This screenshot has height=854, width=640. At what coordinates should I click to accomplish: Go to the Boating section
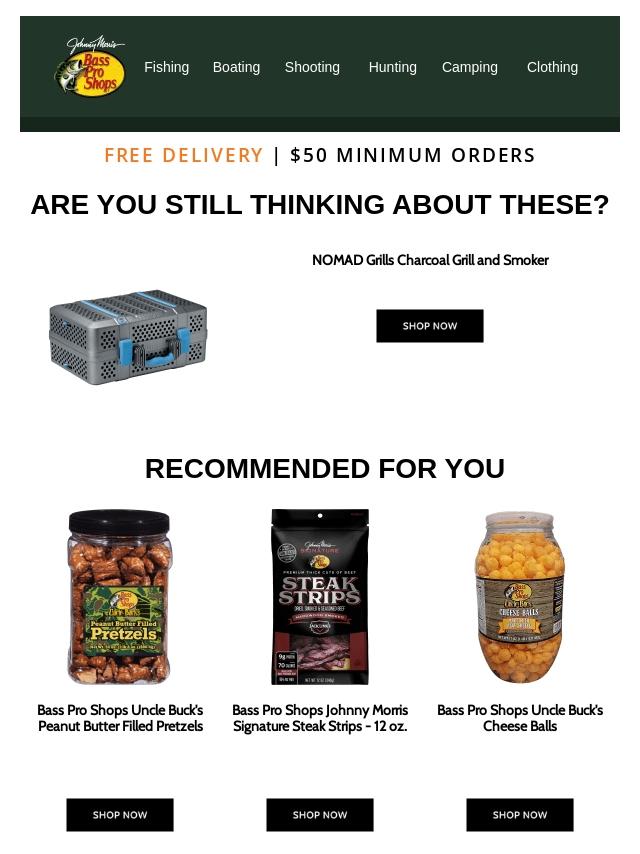[236, 67]
